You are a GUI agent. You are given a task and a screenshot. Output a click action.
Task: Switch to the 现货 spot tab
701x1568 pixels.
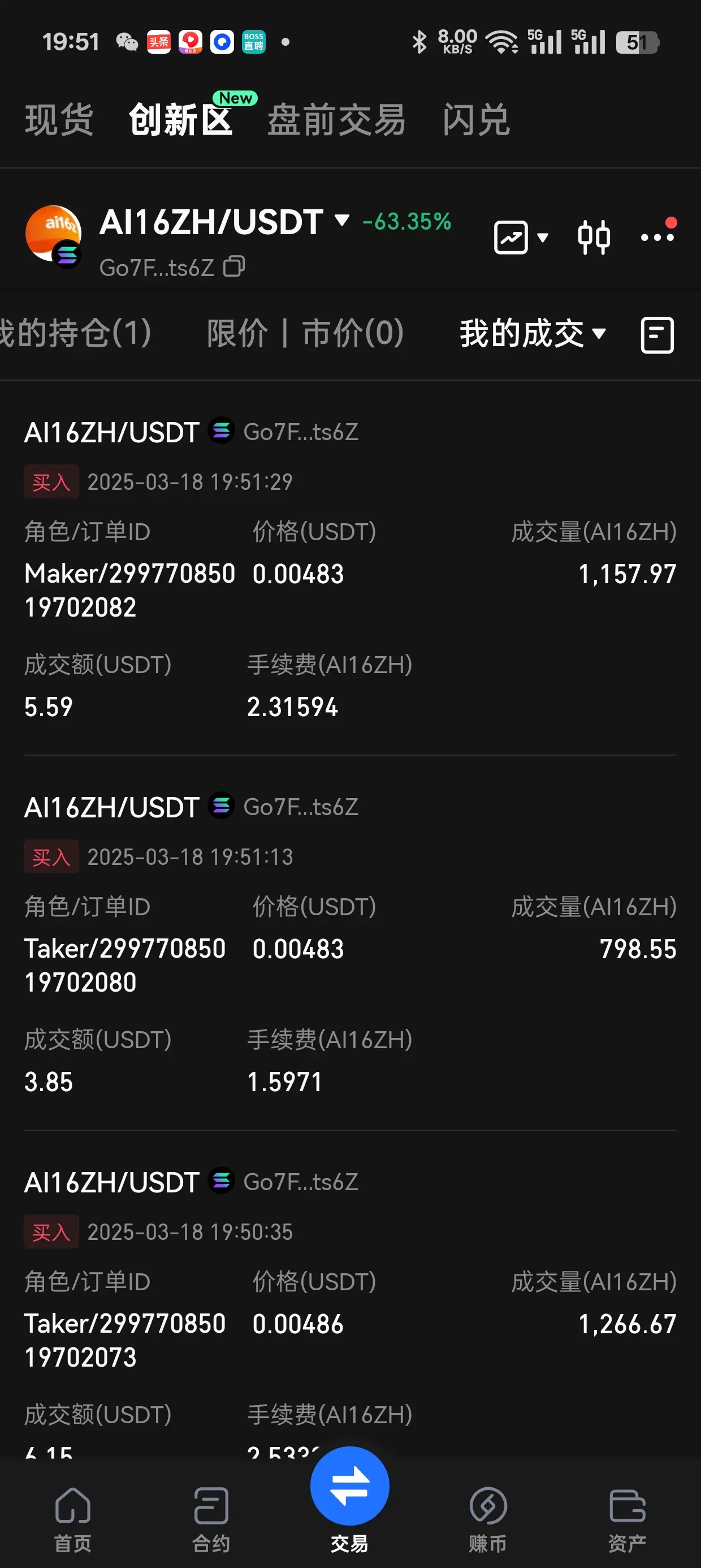(59, 119)
